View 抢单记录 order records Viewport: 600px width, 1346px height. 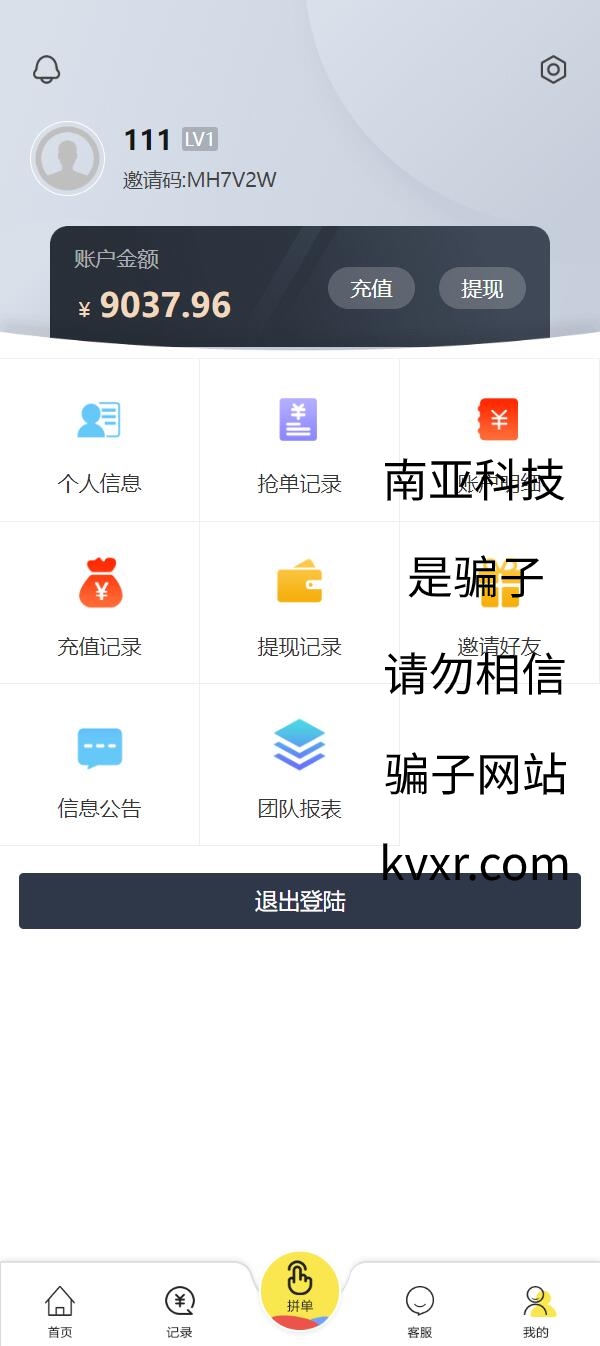click(x=300, y=440)
